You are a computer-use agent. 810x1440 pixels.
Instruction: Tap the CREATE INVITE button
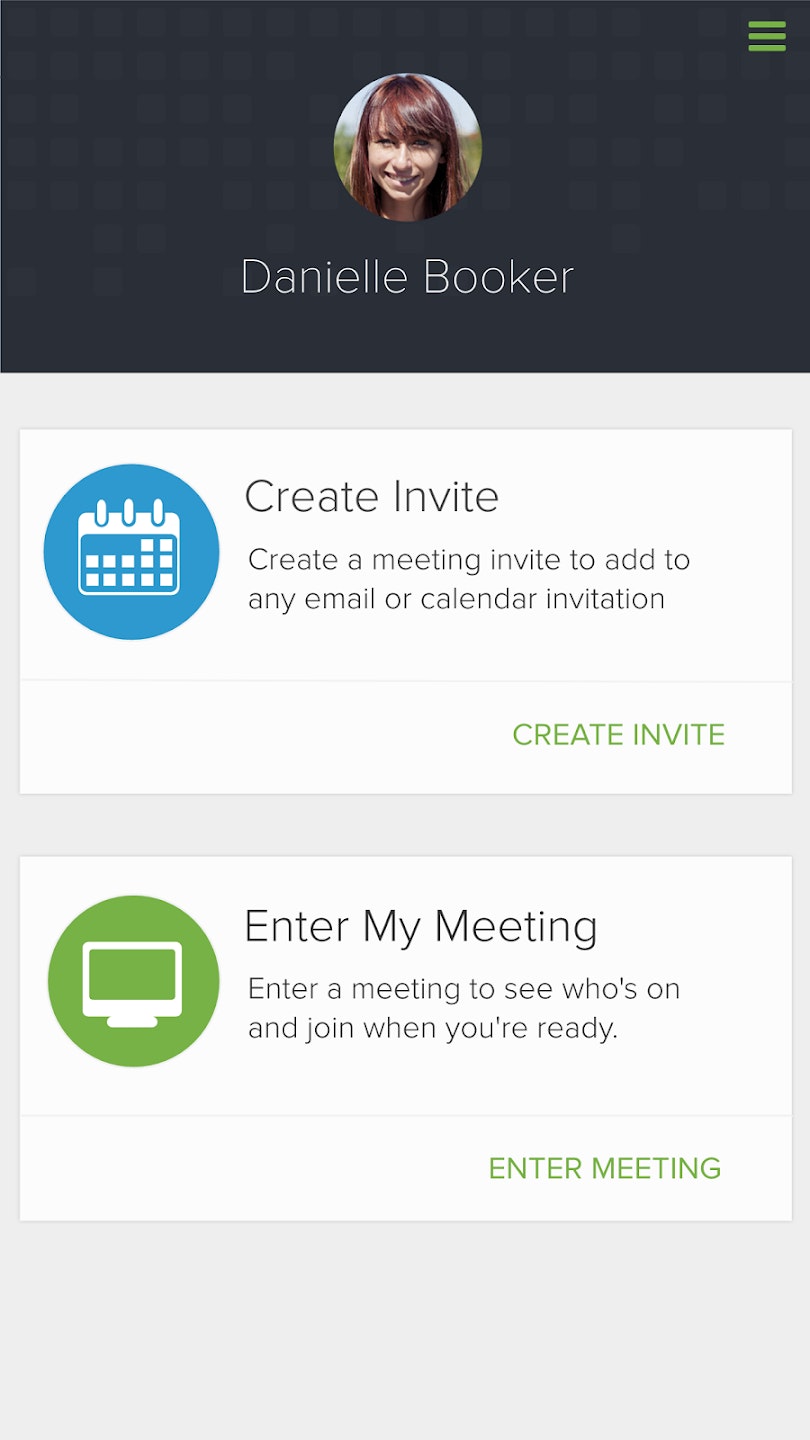(x=618, y=735)
